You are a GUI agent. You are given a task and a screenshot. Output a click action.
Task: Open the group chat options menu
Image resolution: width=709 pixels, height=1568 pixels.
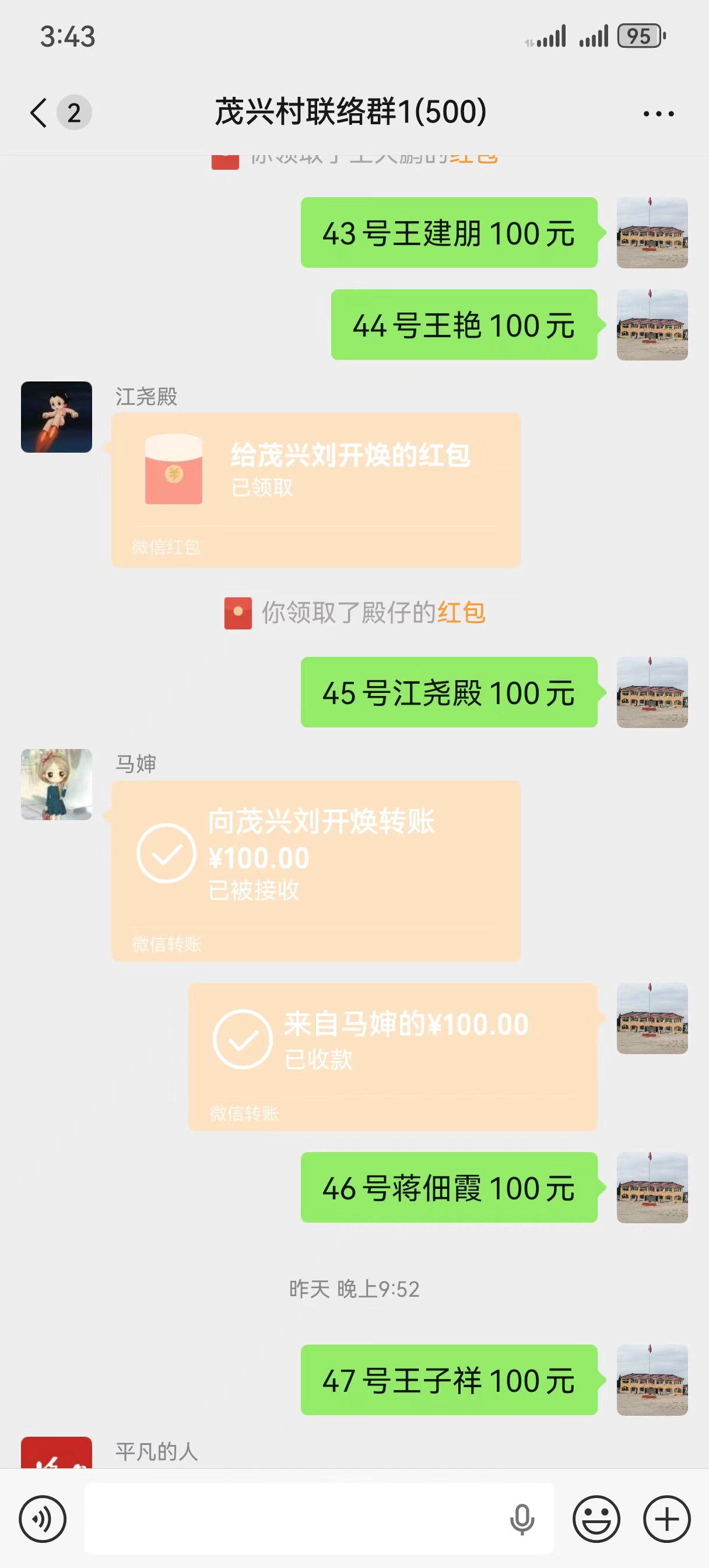click(658, 113)
